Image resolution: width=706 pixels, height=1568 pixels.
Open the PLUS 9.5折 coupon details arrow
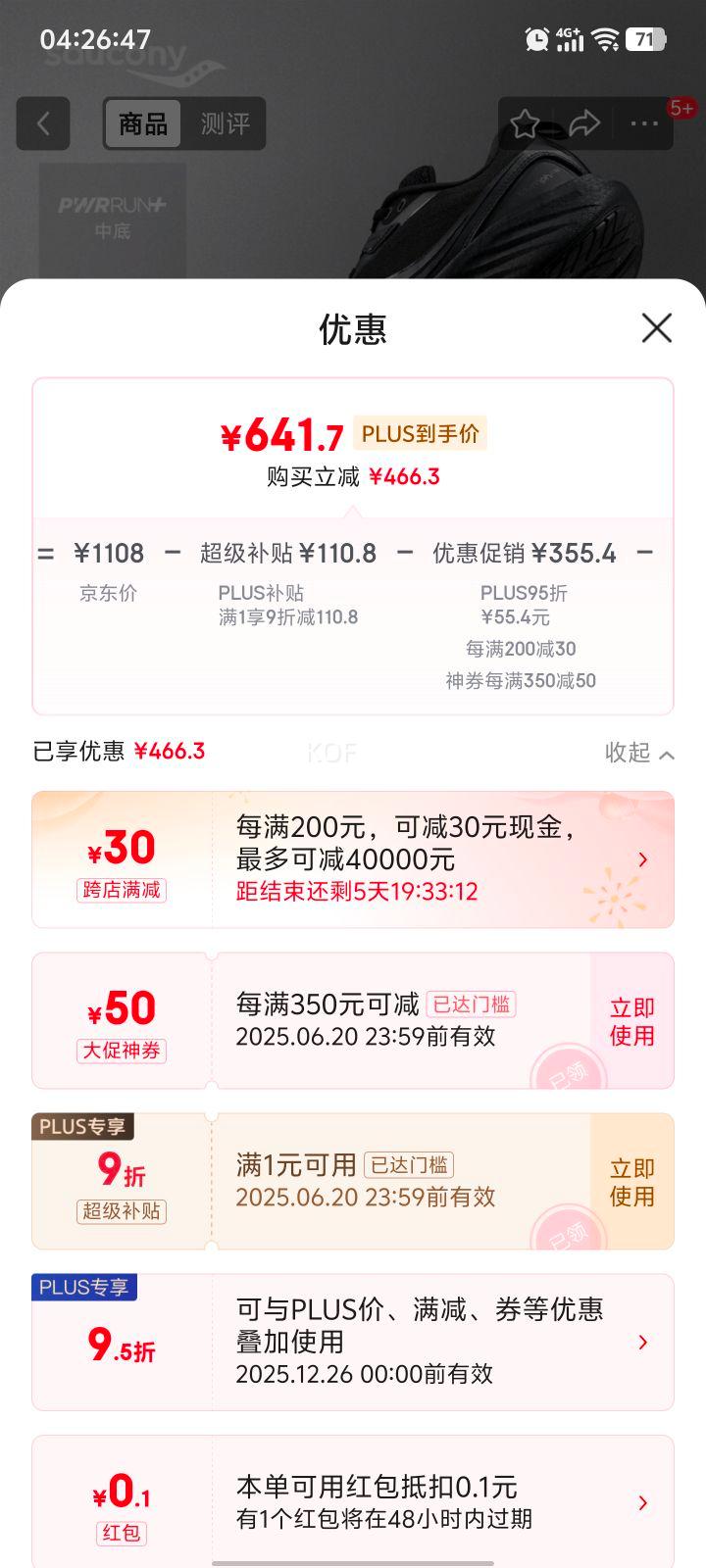click(x=643, y=1342)
